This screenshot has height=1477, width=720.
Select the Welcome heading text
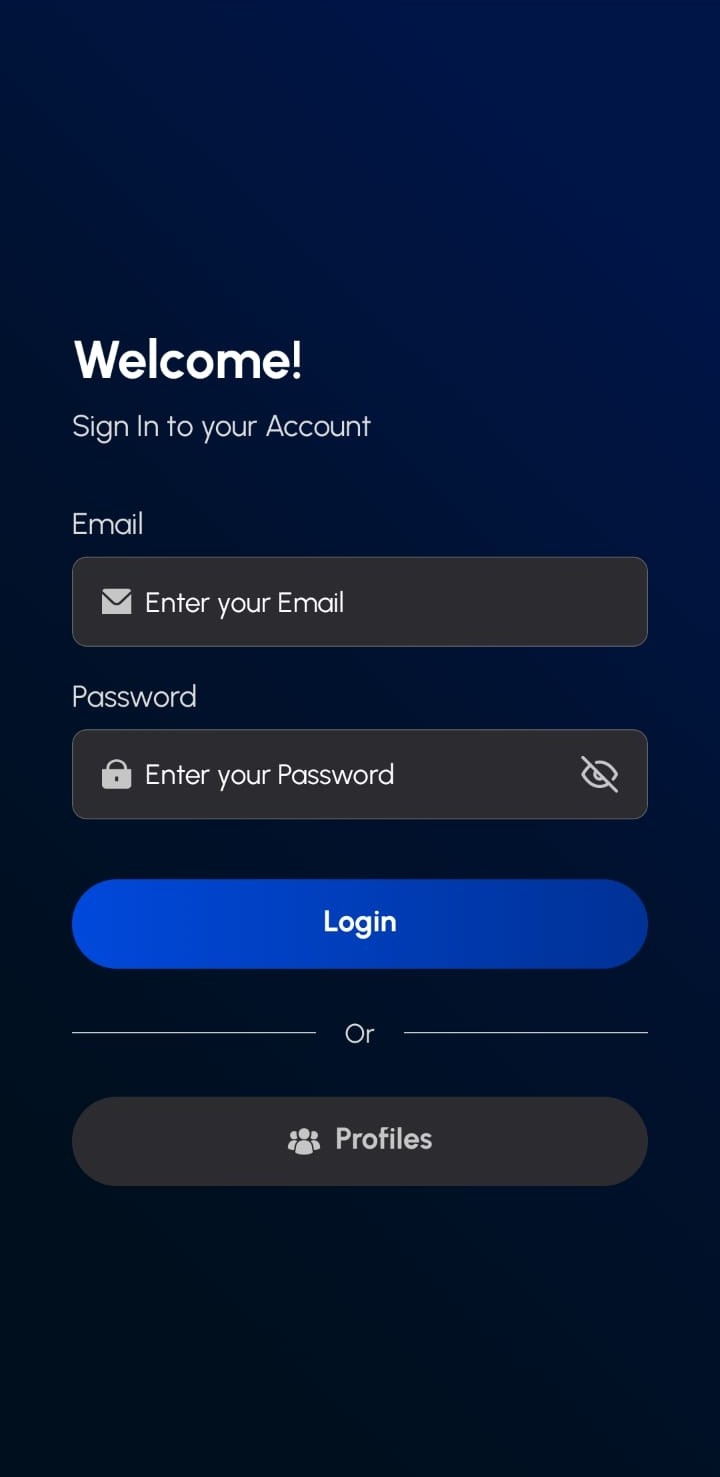pyautogui.click(x=188, y=360)
